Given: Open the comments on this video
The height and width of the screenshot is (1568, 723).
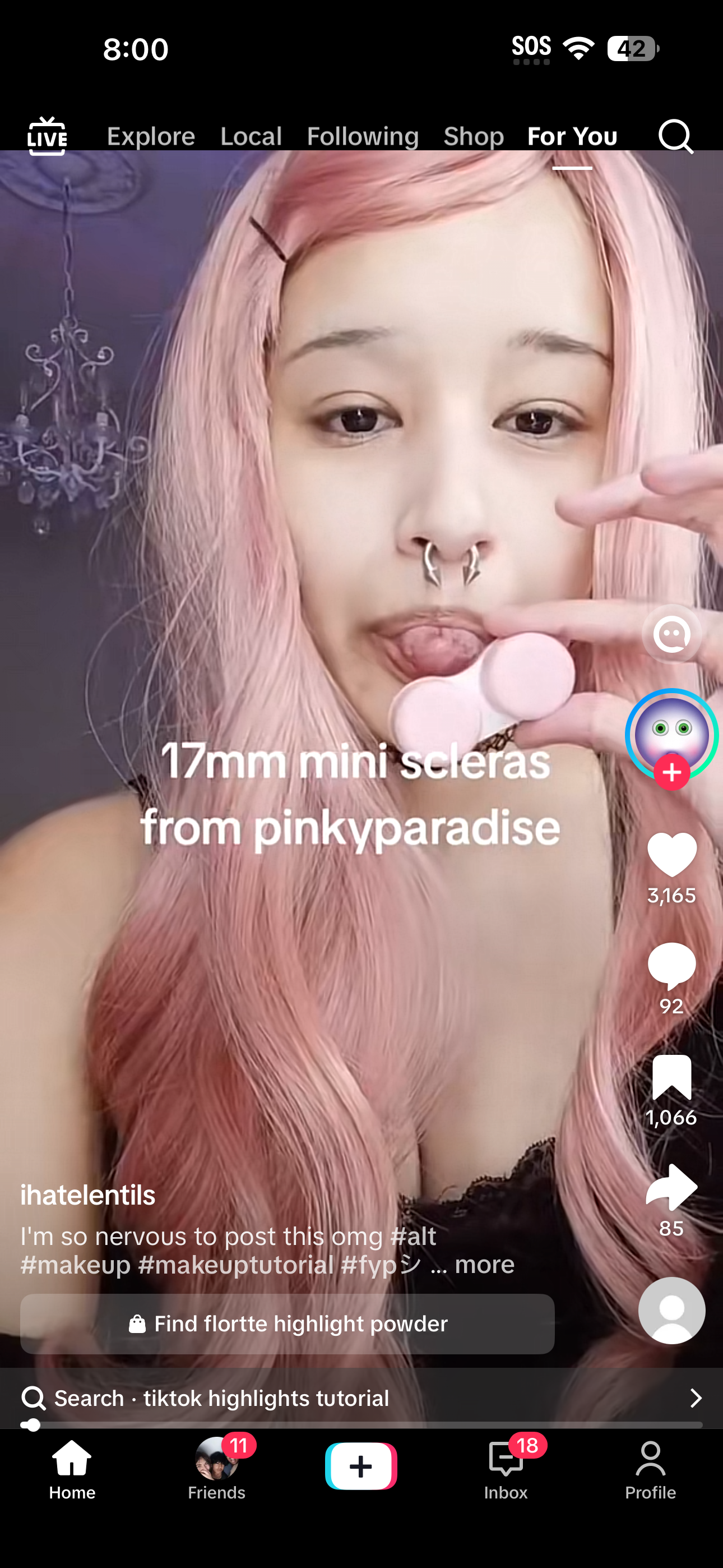Looking at the screenshot, I should coord(671,965).
